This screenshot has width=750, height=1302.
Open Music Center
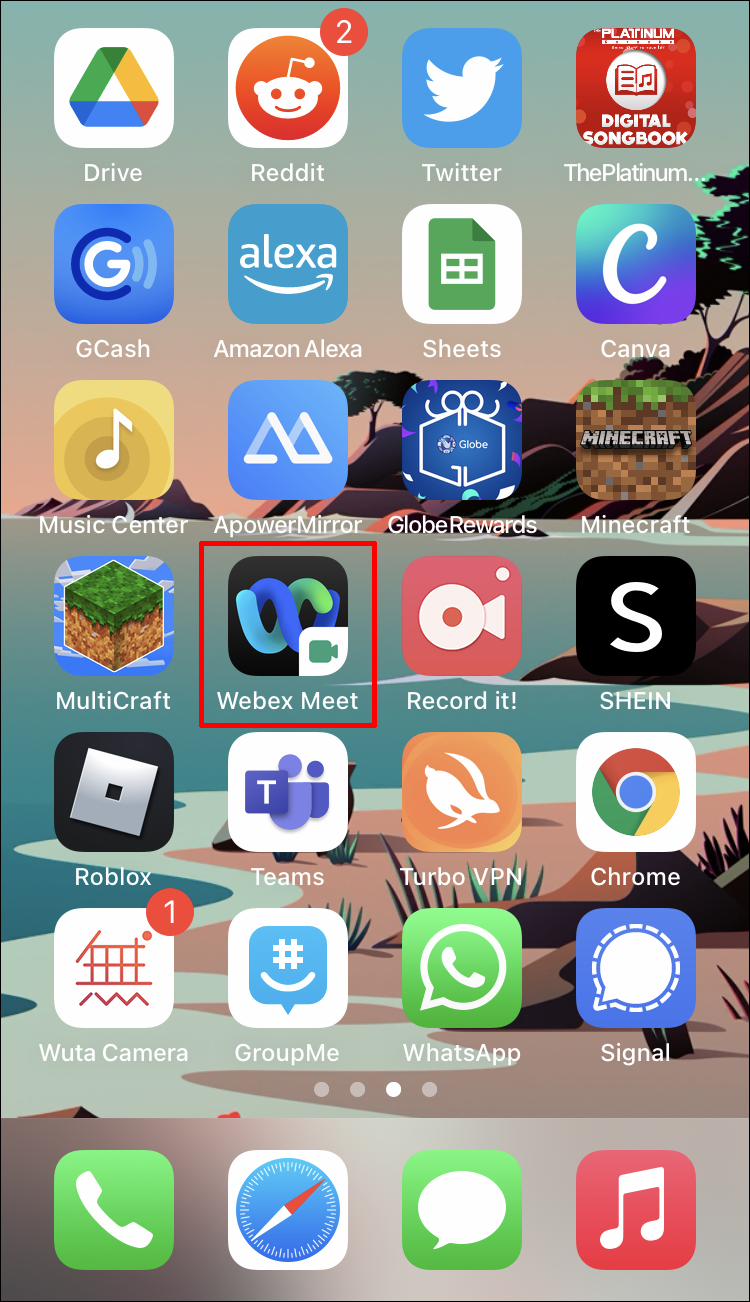[114, 440]
